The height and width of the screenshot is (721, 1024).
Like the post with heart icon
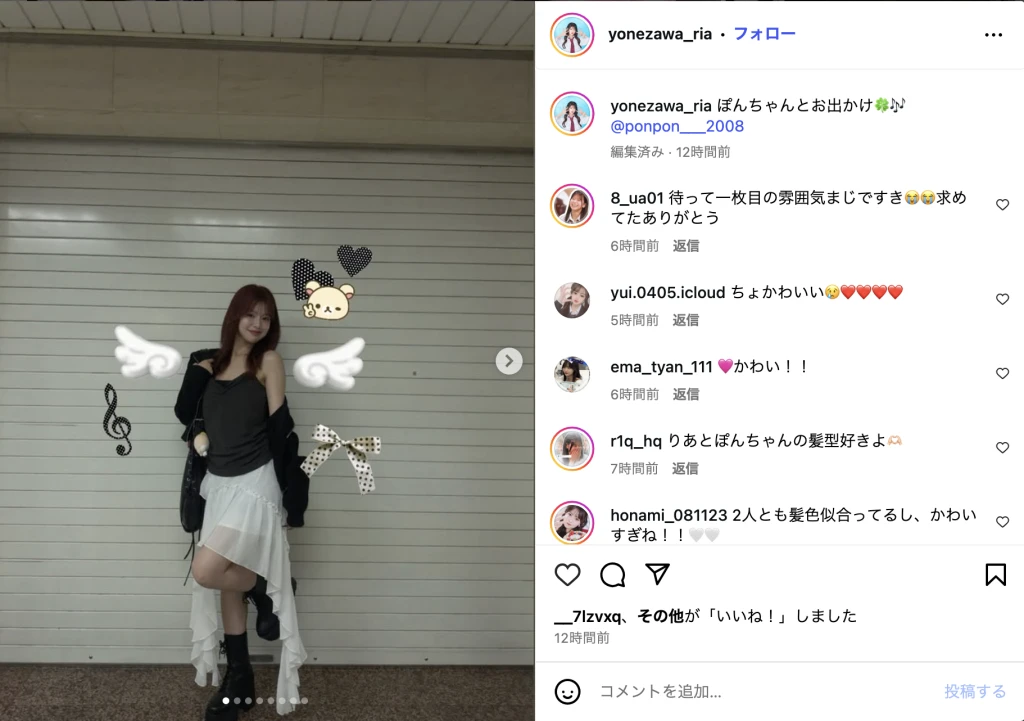[567, 574]
